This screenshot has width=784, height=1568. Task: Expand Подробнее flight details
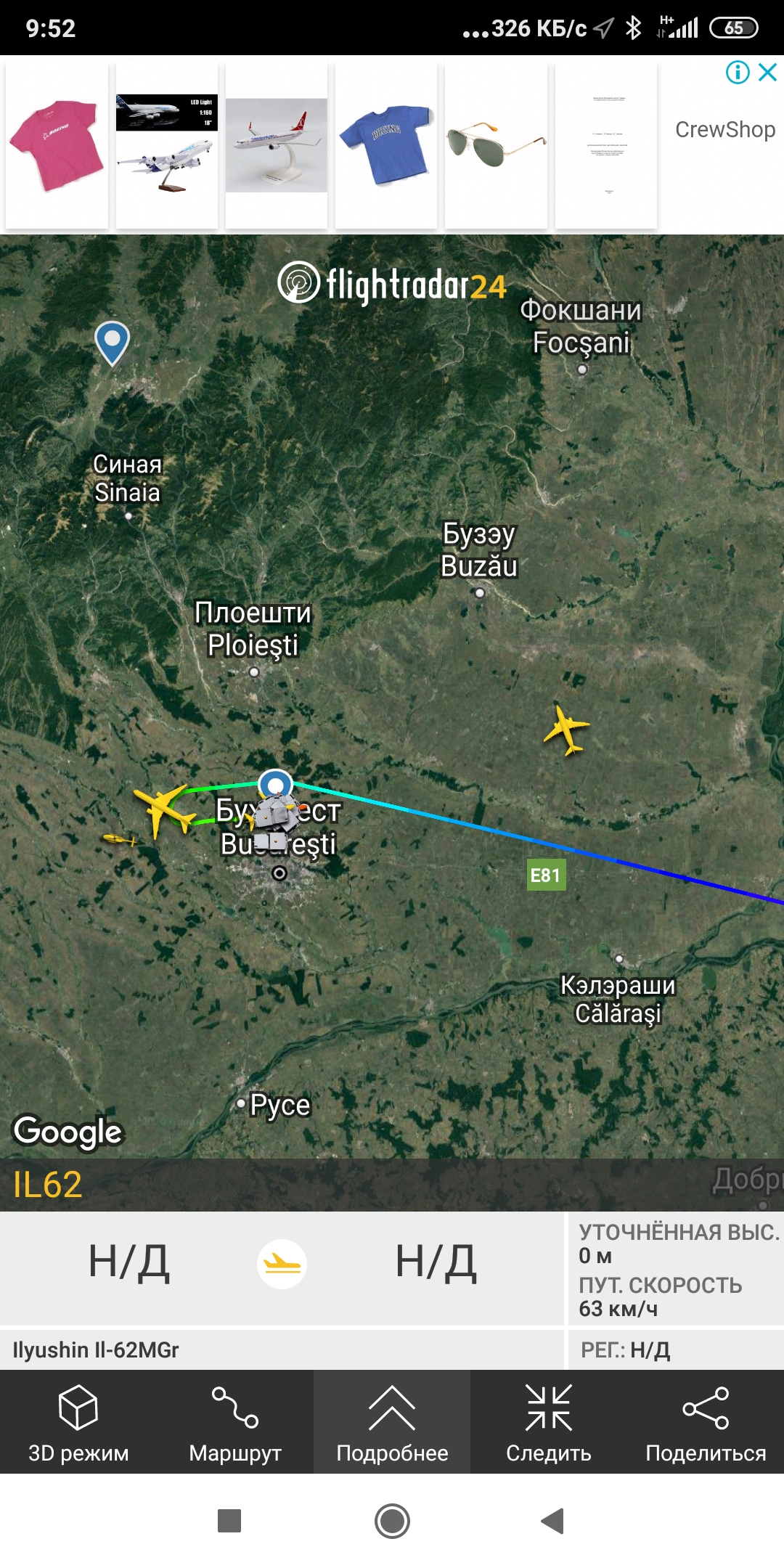tap(392, 1423)
